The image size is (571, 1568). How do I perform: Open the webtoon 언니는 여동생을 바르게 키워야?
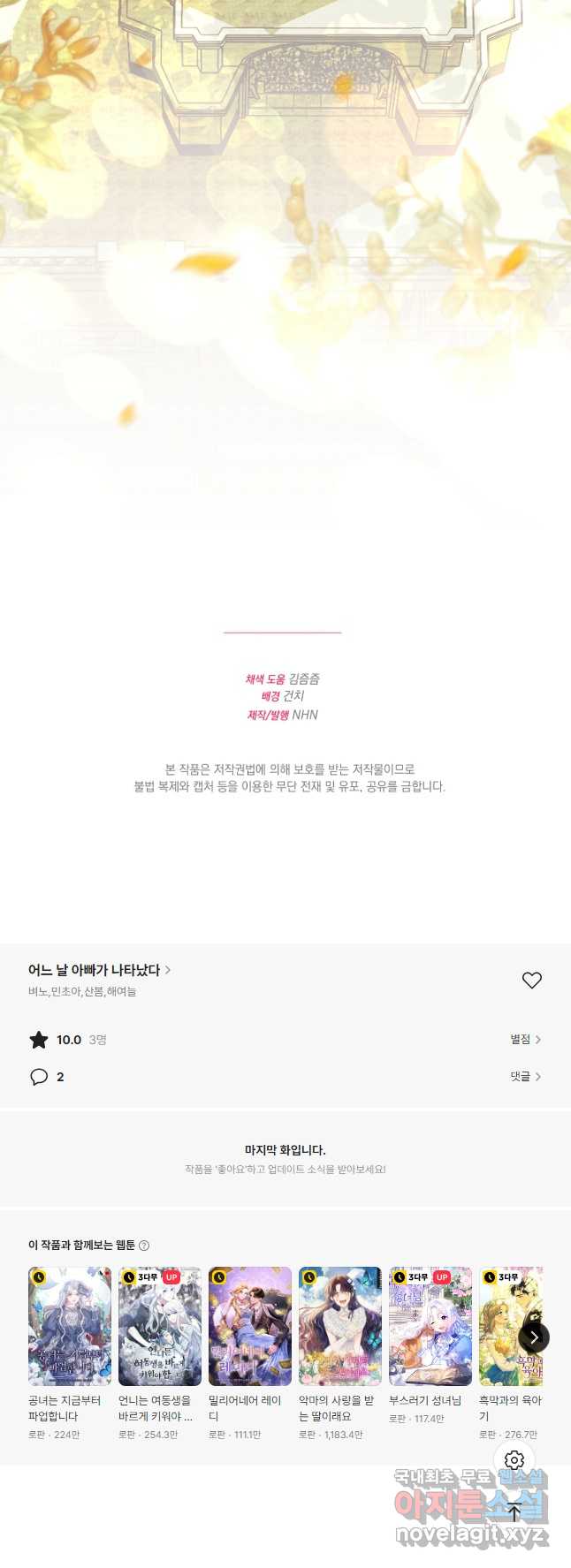[160, 1327]
